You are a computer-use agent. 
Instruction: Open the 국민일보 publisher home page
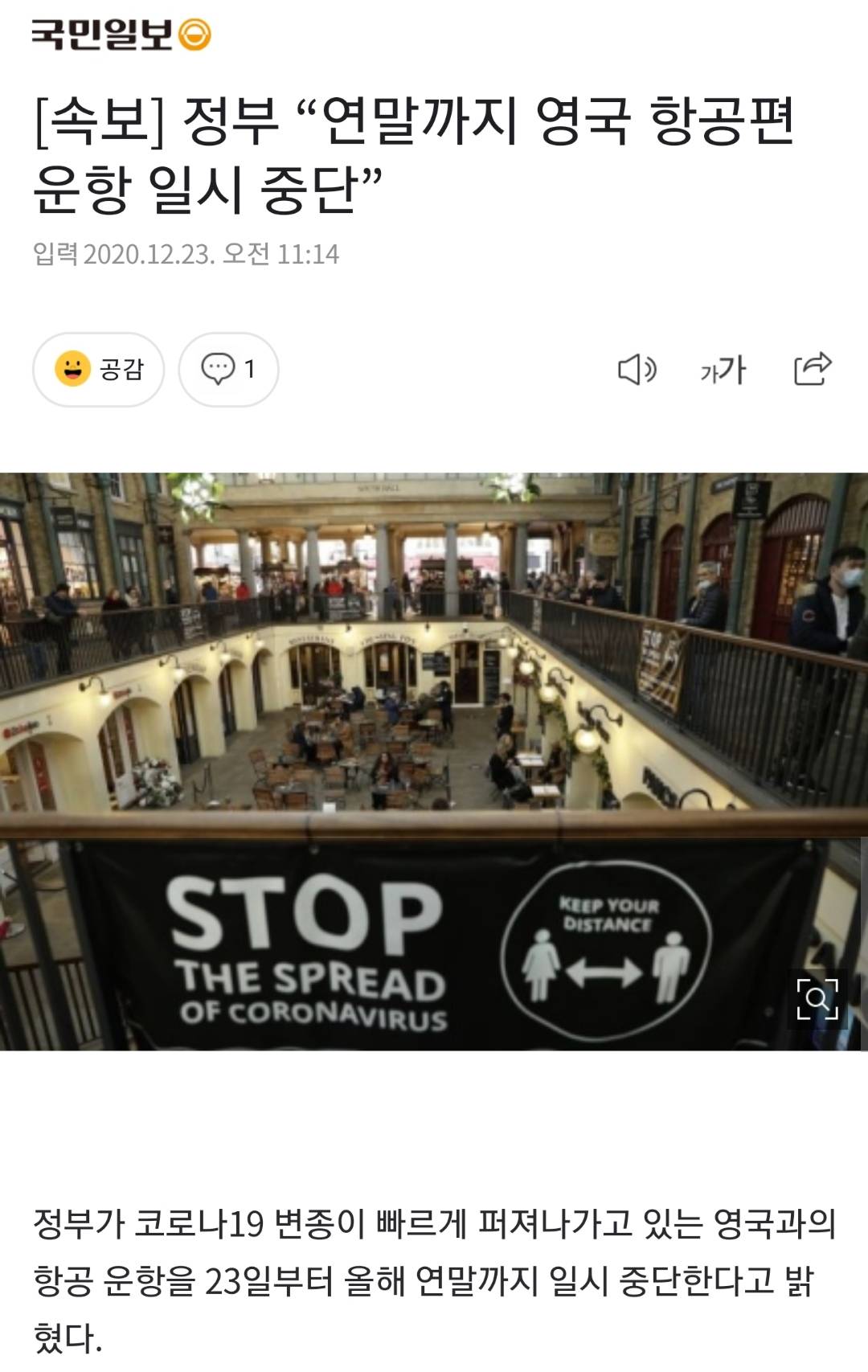pyautogui.click(x=121, y=35)
